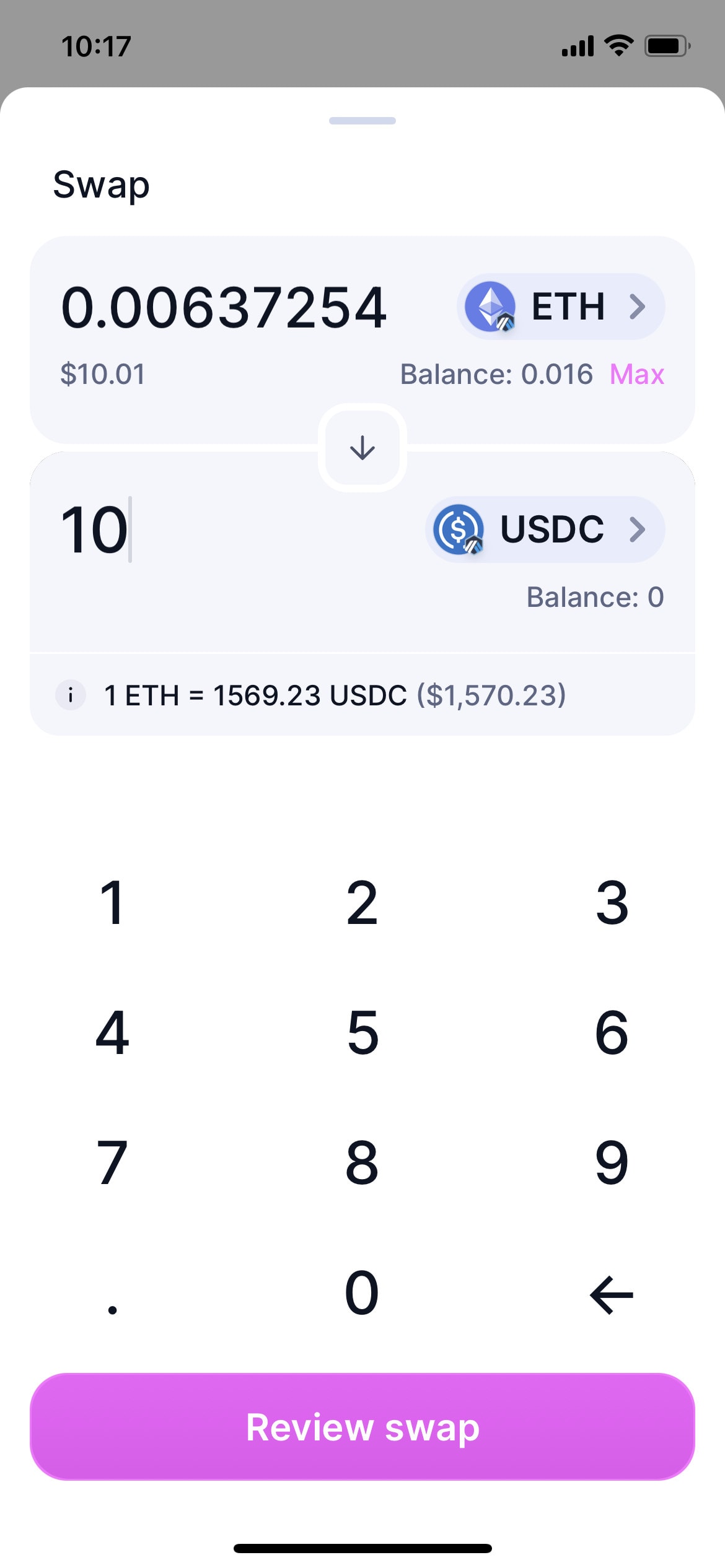Enter digit 8 on the keypad
Viewport: 725px width, 1568px height.
(362, 1162)
